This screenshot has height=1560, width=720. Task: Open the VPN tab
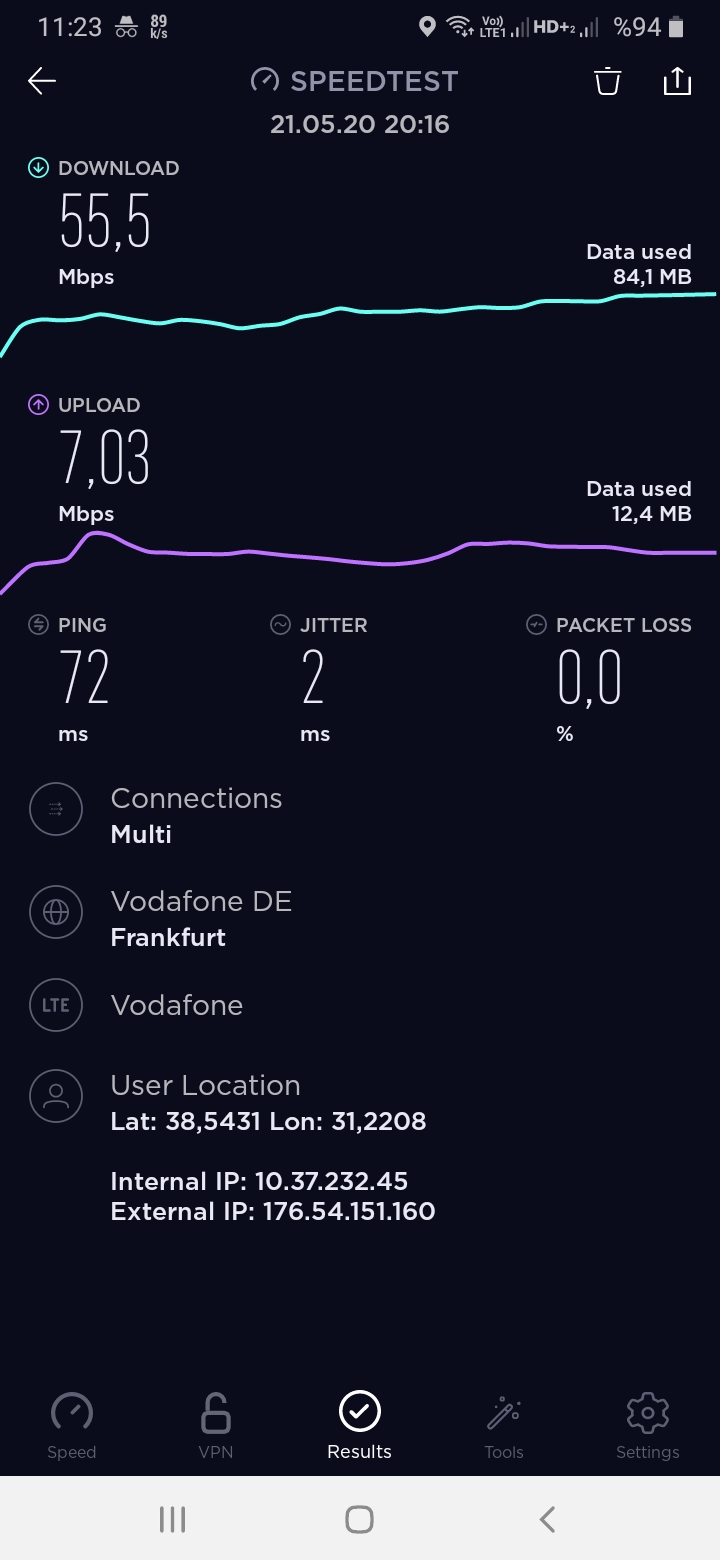click(216, 1426)
